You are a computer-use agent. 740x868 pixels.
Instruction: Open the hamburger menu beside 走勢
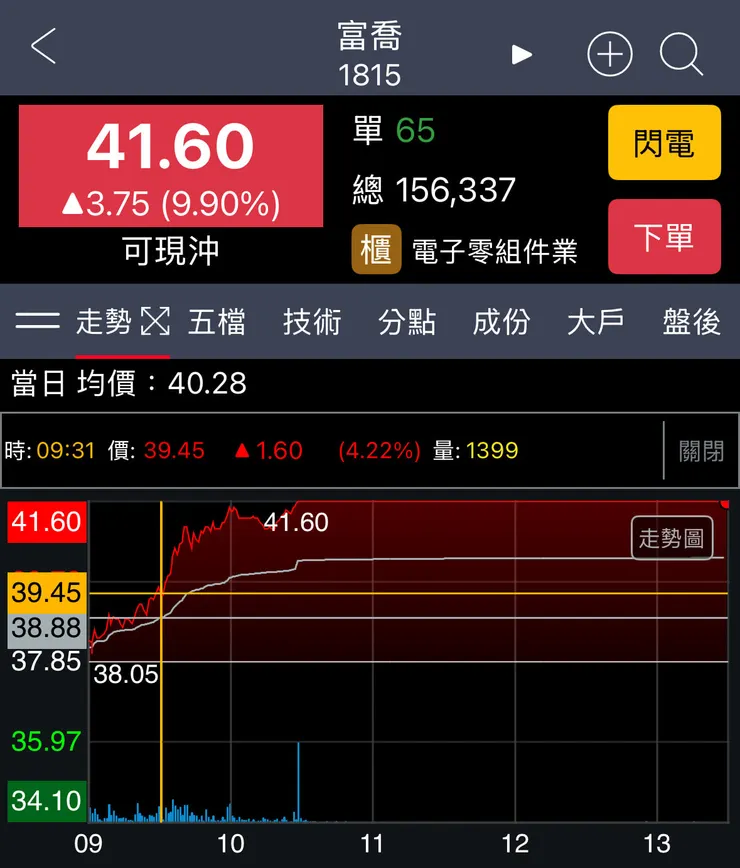click(37, 322)
